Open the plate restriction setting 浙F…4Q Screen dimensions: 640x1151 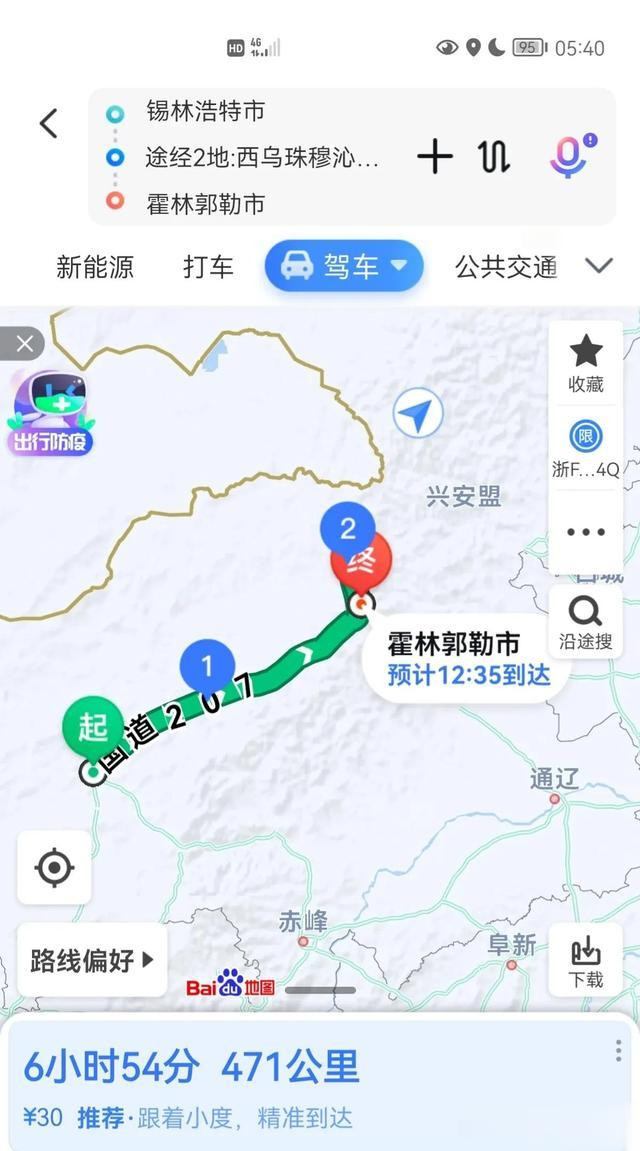coord(586,448)
